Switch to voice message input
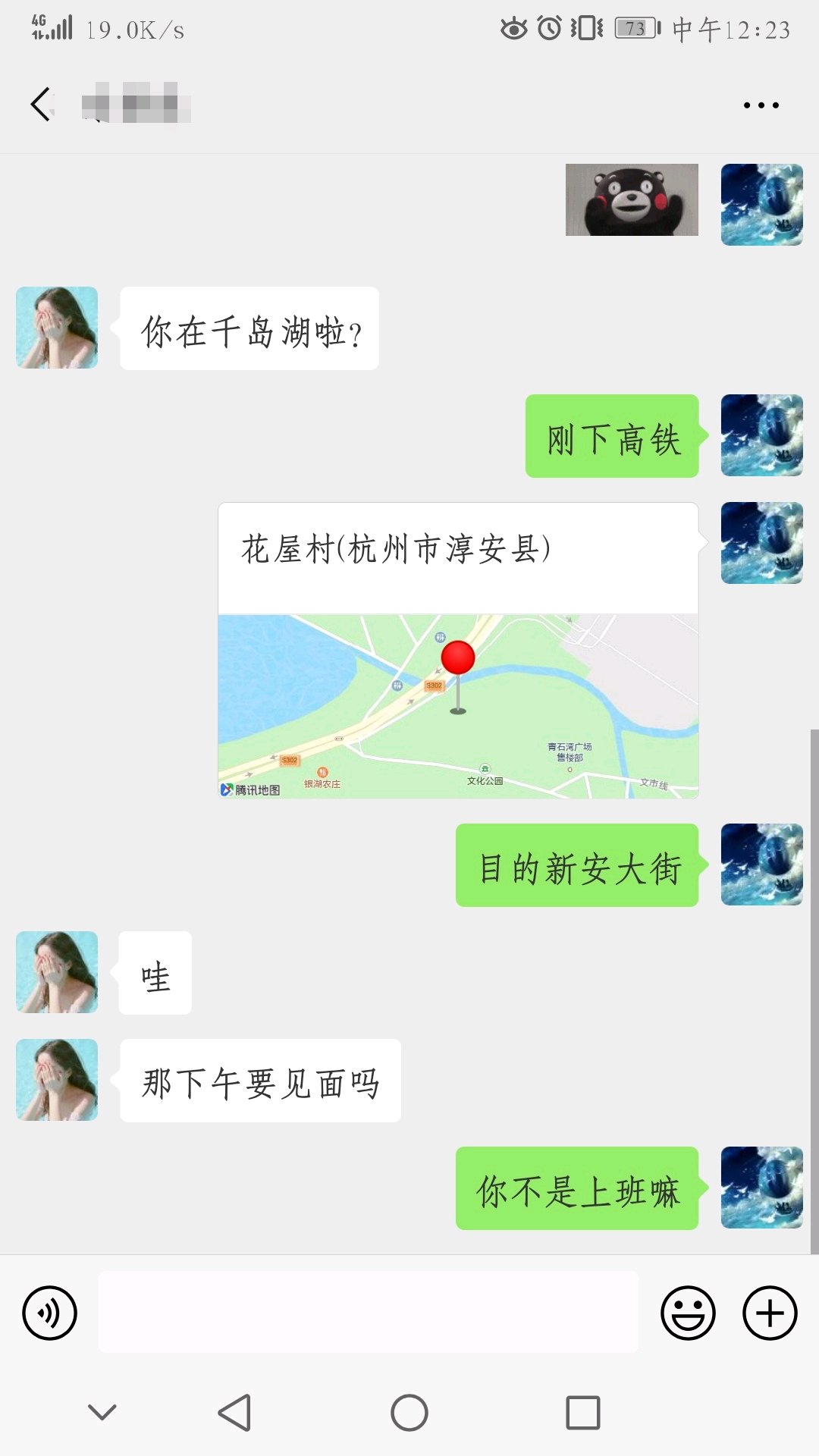Screen dimensions: 819x1456 coord(49,1313)
